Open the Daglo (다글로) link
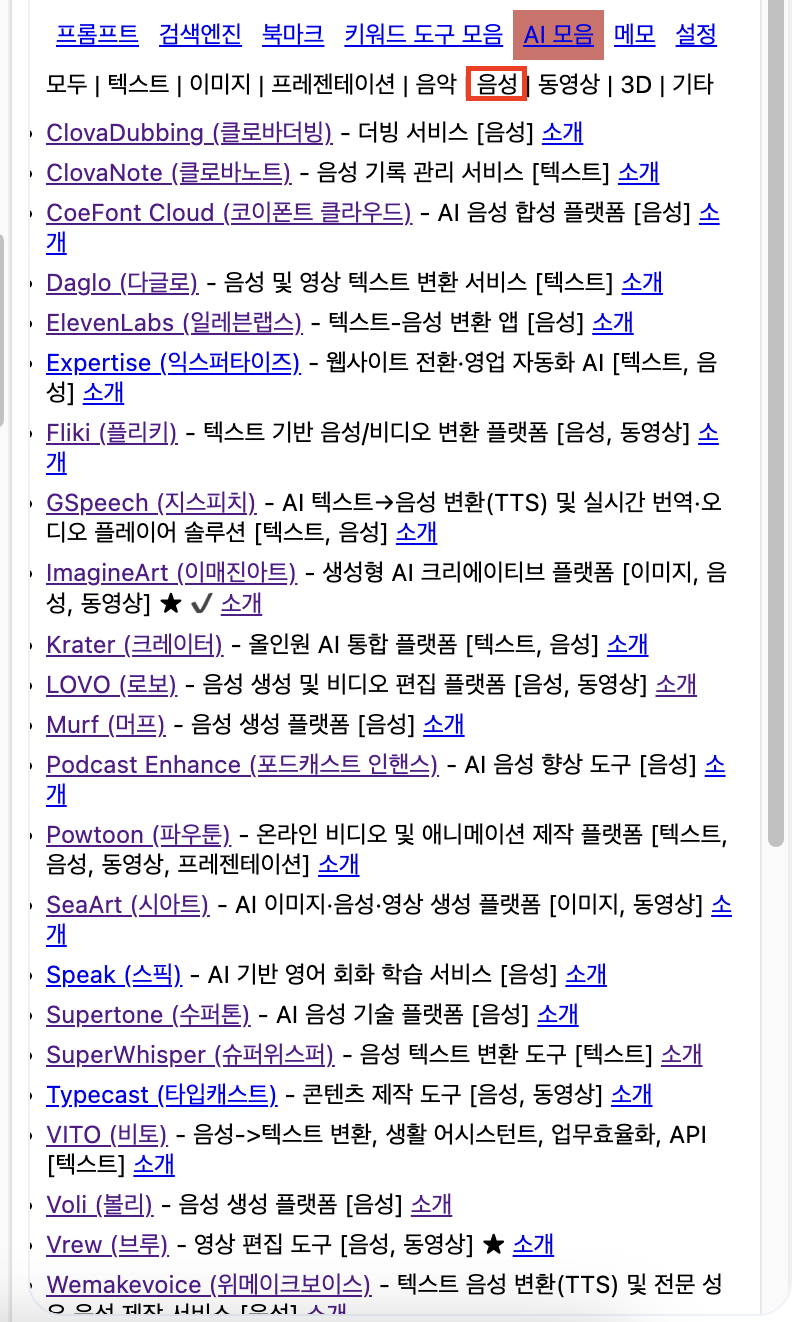The width and height of the screenshot is (796, 1322). 122,283
